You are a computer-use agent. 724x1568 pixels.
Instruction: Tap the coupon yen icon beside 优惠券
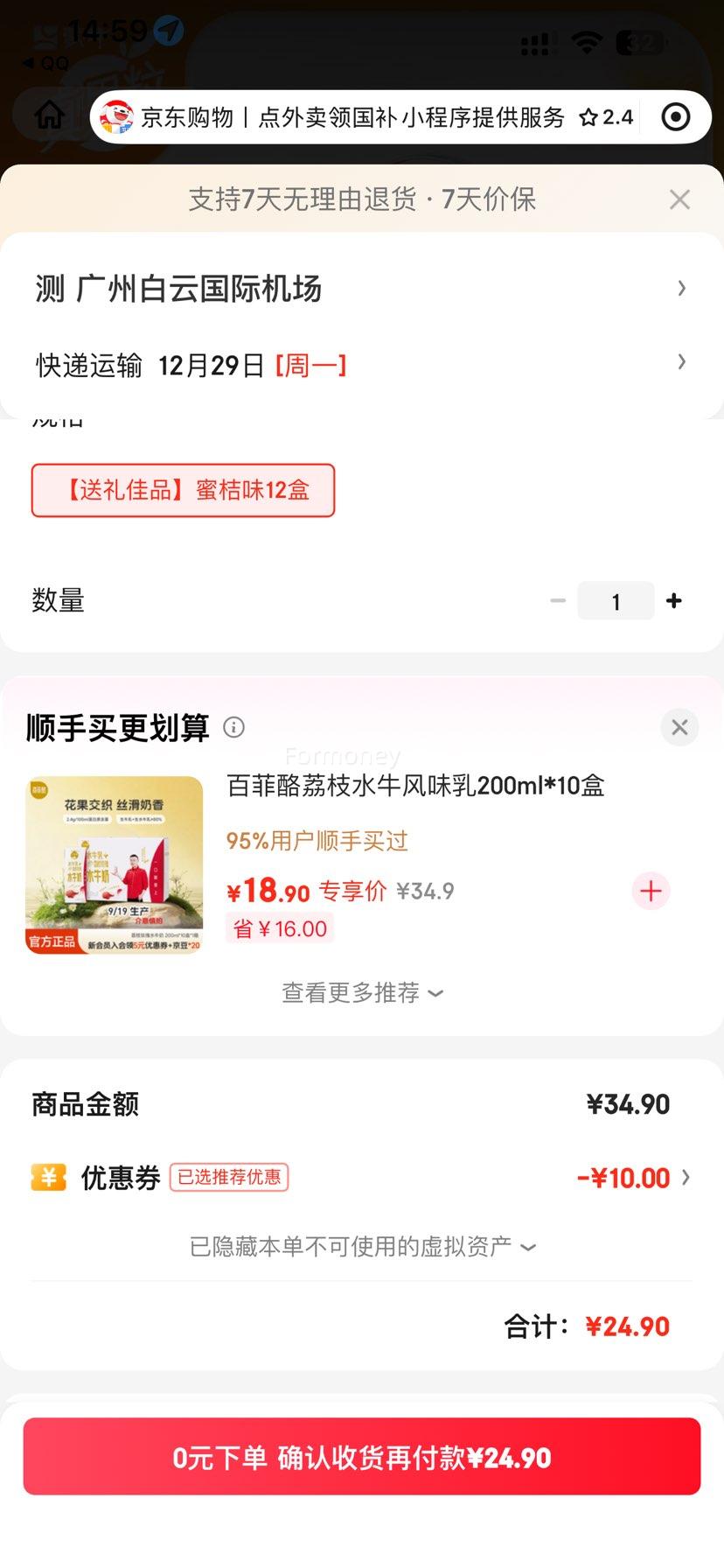point(49,1177)
